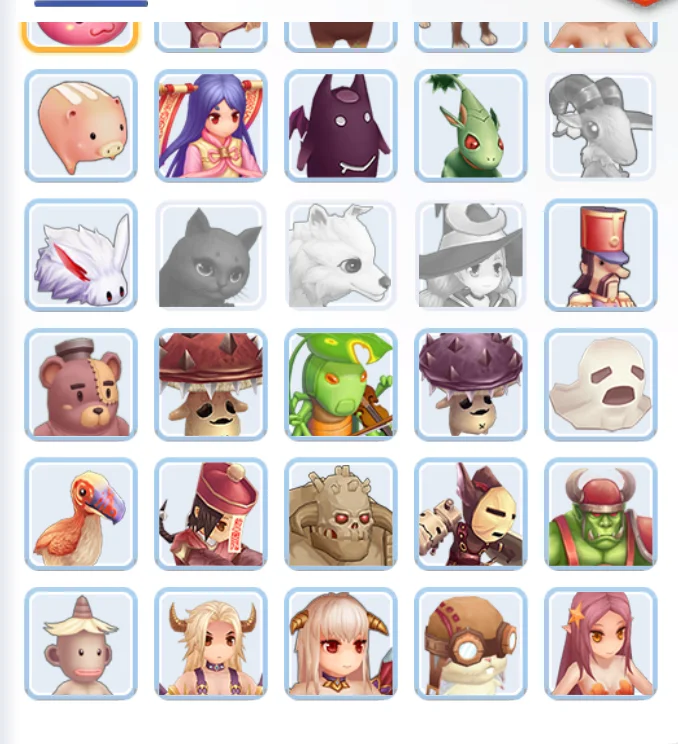This screenshot has width=678, height=744.
Task: Open the green orc with horned helmet
Action: pos(601,514)
